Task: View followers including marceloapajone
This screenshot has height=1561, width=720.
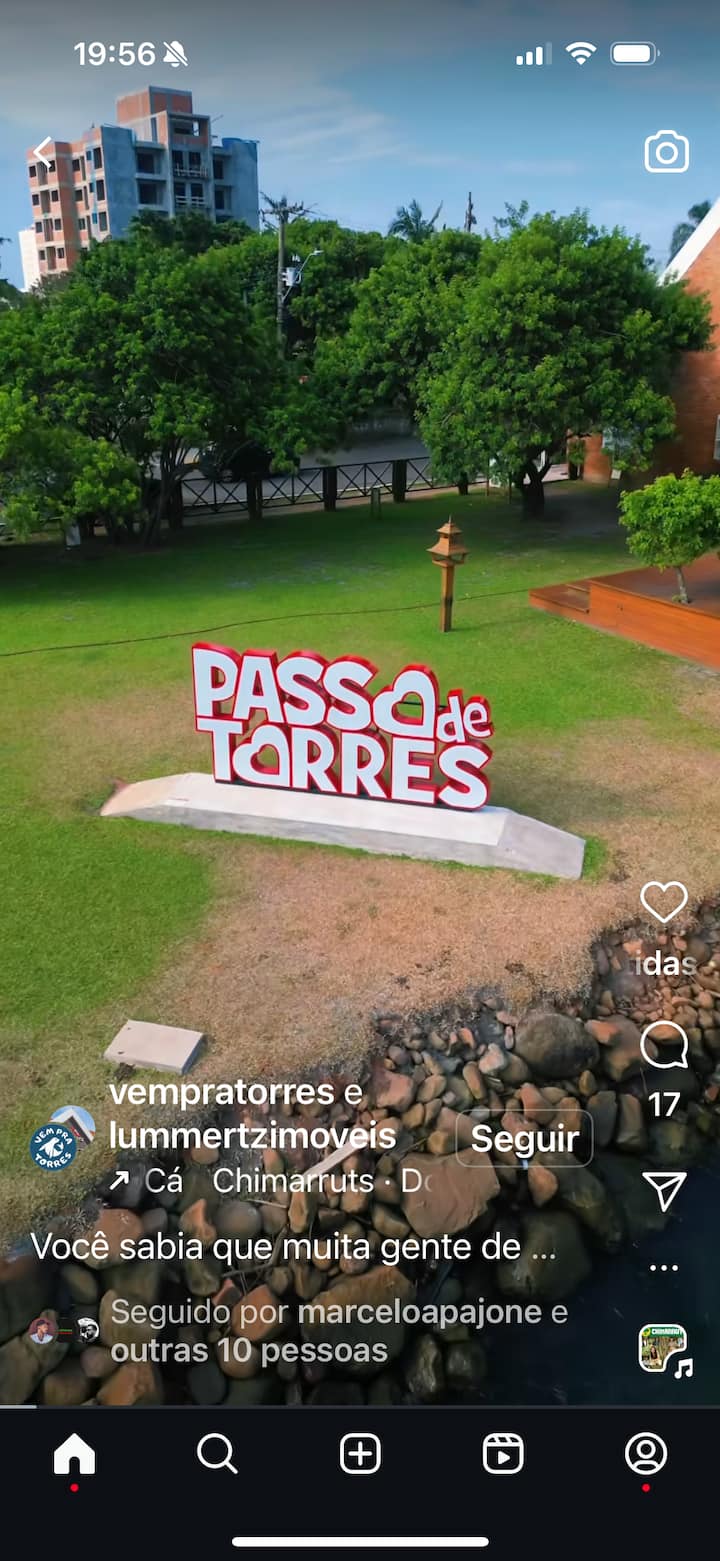Action: pyautogui.click(x=338, y=1331)
